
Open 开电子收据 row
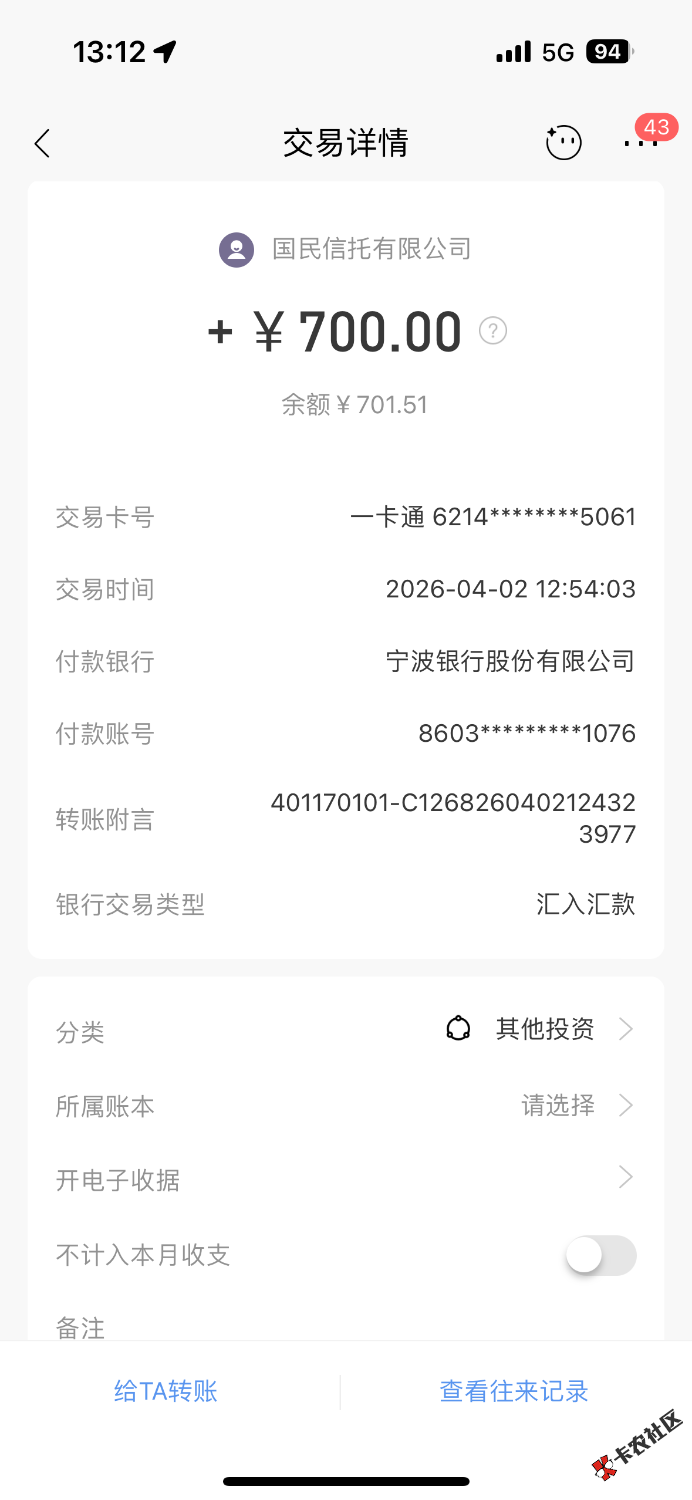point(345,1179)
